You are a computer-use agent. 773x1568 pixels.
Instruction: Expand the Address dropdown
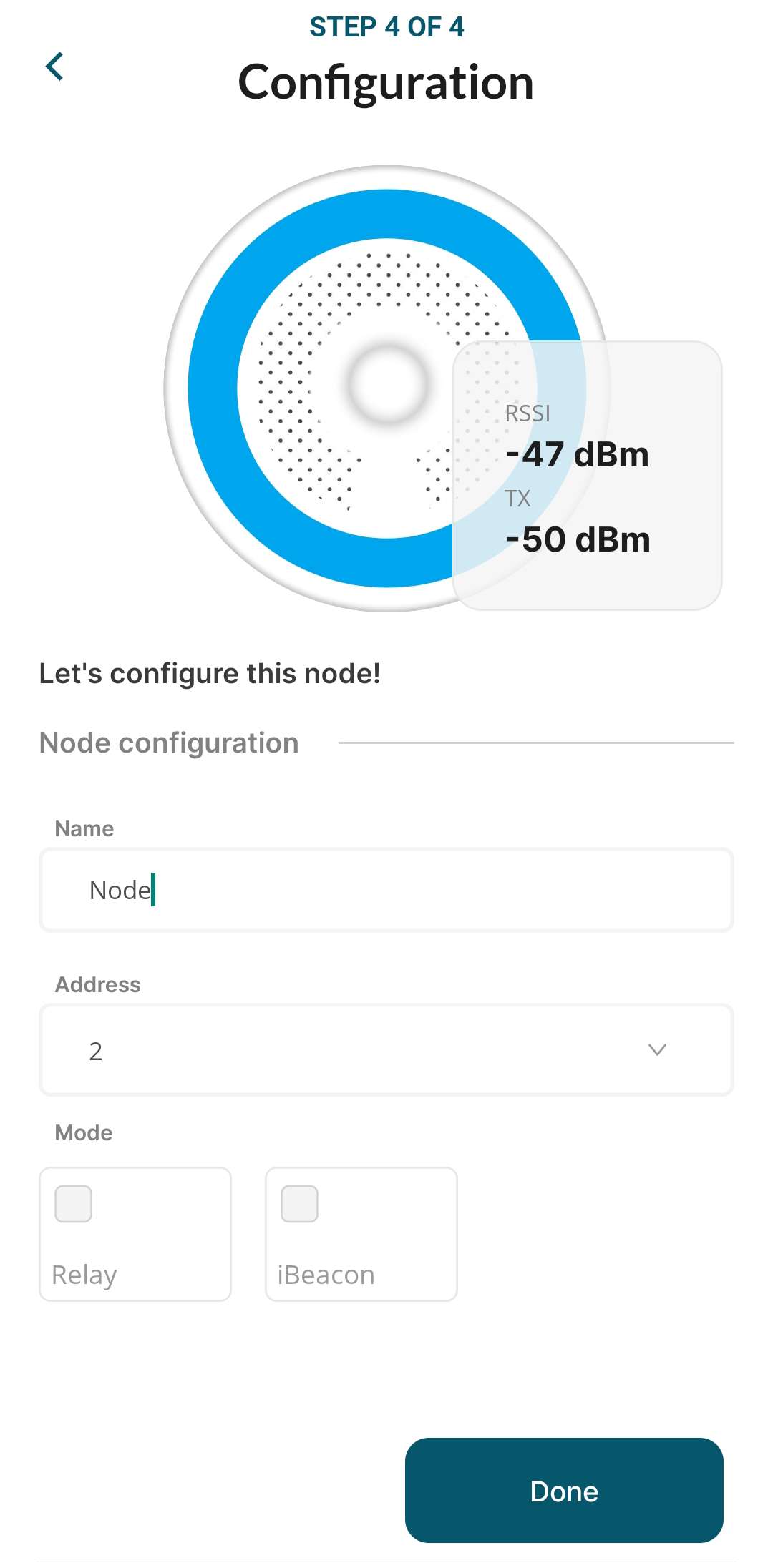pos(386,1050)
